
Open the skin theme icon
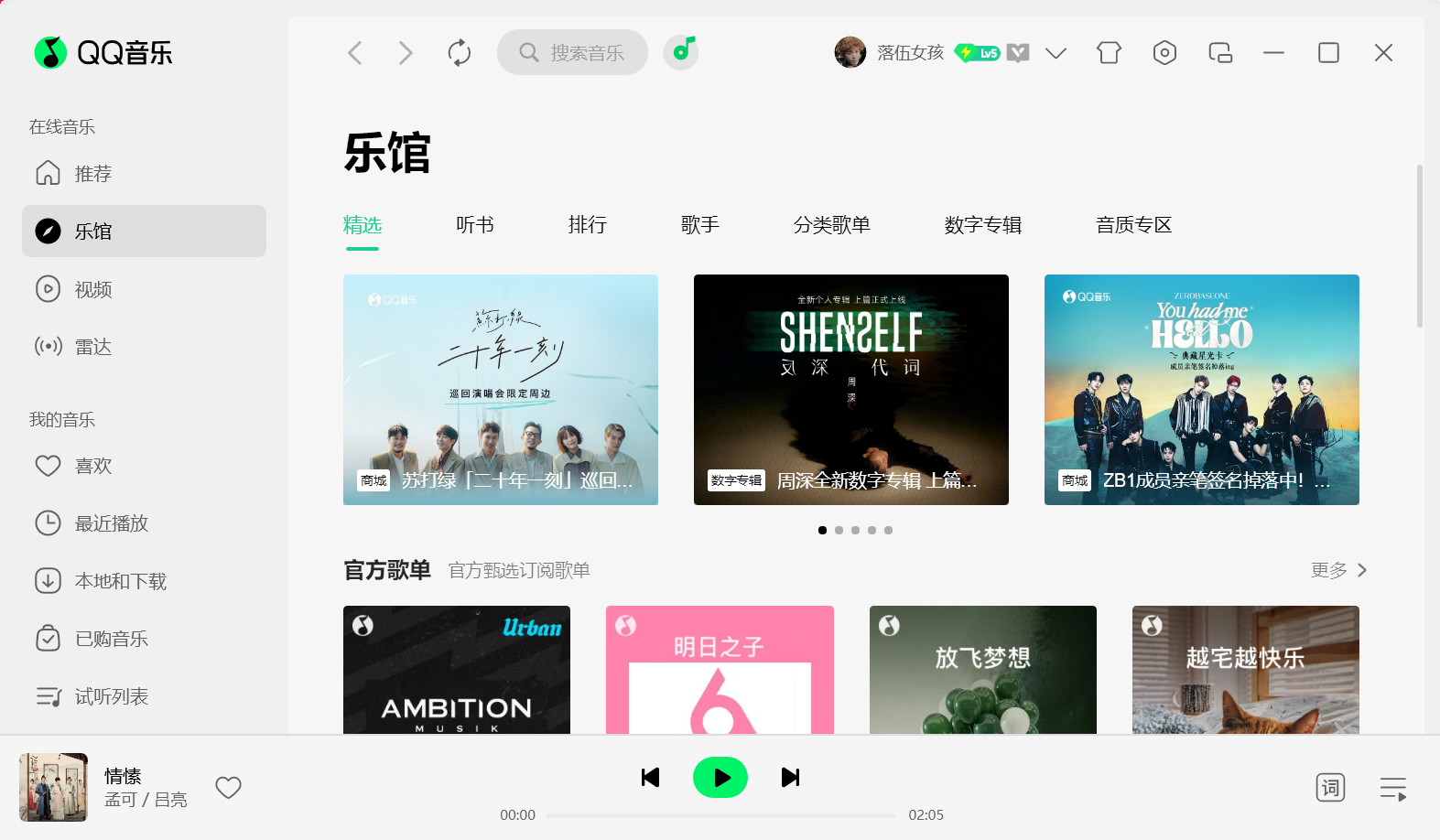pos(1109,53)
